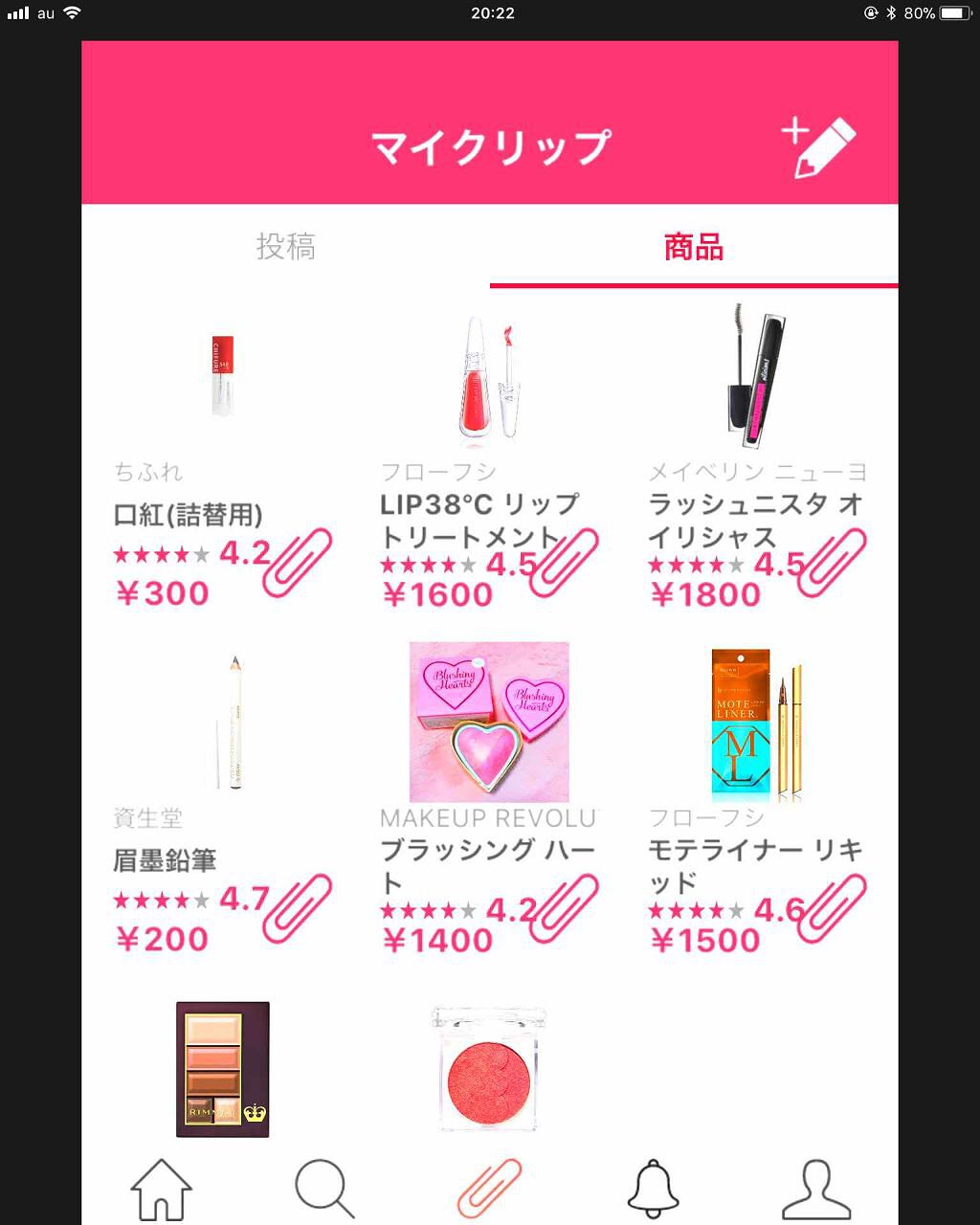Open the 資生堂 眉墨鉛筆 product
The width and height of the screenshot is (980, 1225).
(222, 723)
